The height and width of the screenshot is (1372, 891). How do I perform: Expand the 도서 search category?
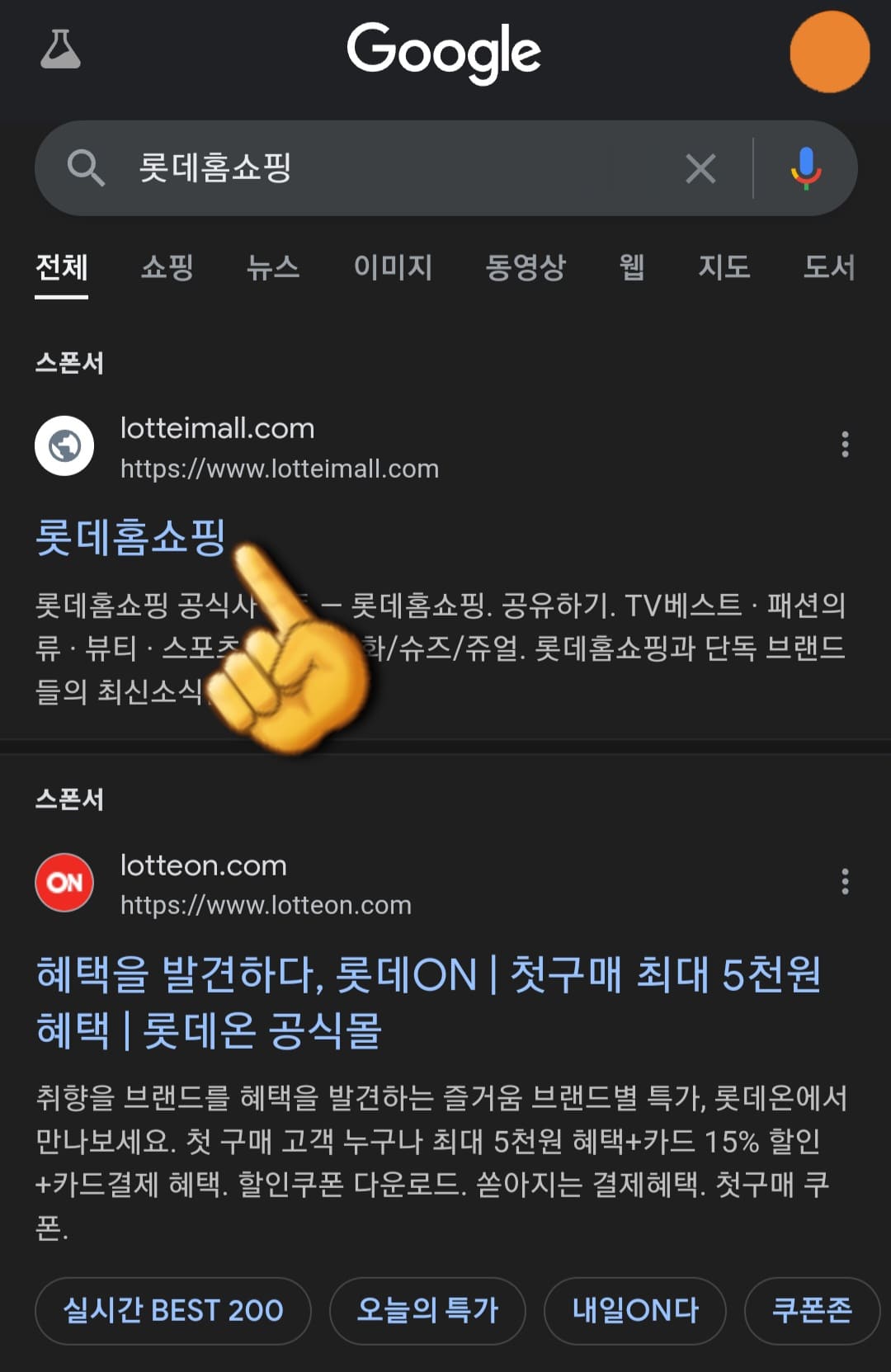tap(828, 268)
